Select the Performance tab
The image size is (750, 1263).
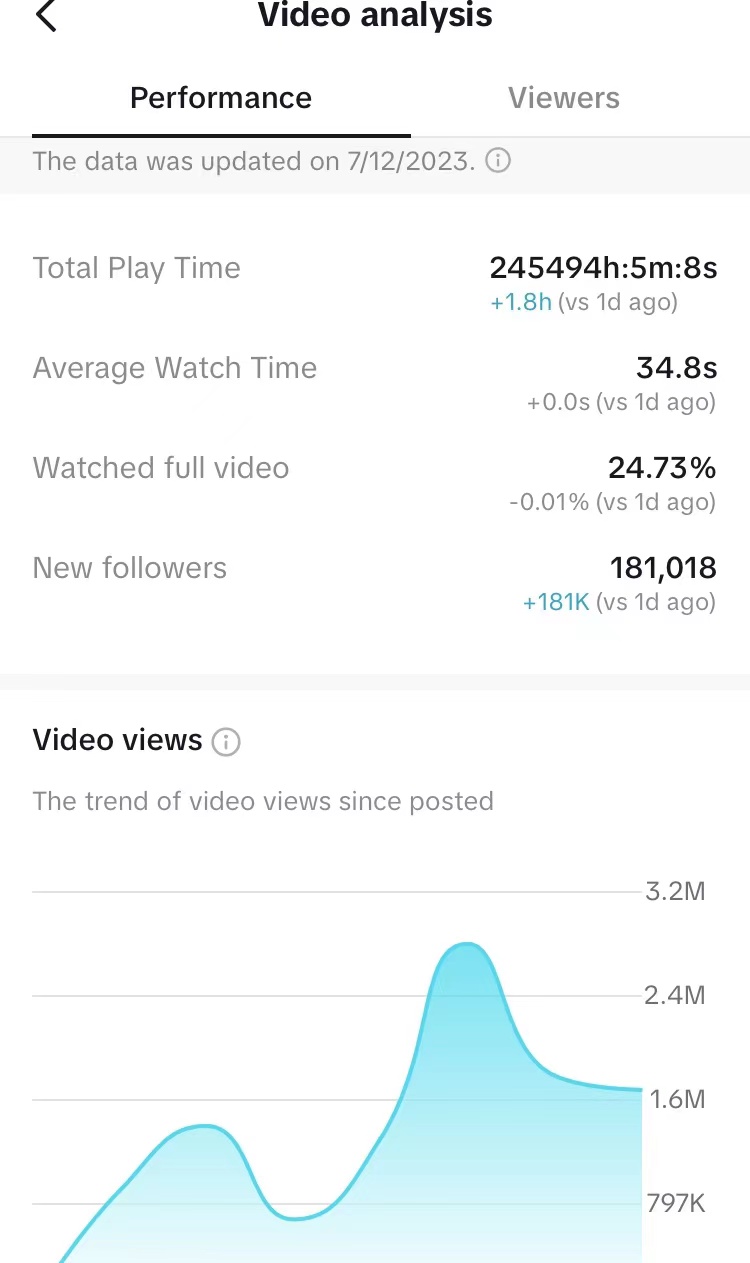(221, 98)
